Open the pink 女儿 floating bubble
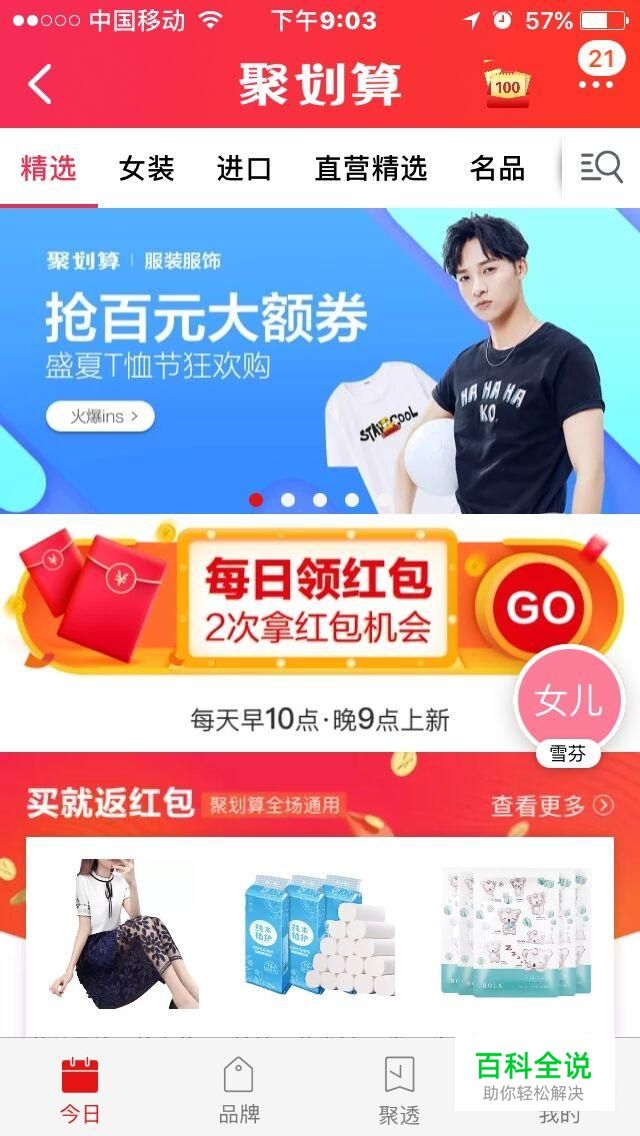This screenshot has height=1136, width=640. (x=568, y=700)
